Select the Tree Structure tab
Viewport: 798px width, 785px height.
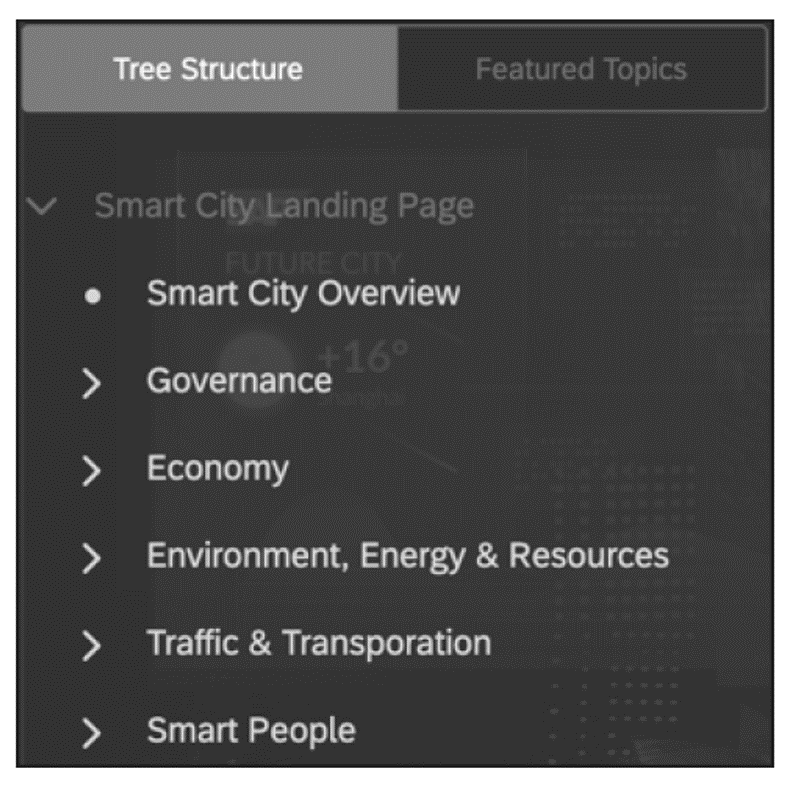point(208,70)
